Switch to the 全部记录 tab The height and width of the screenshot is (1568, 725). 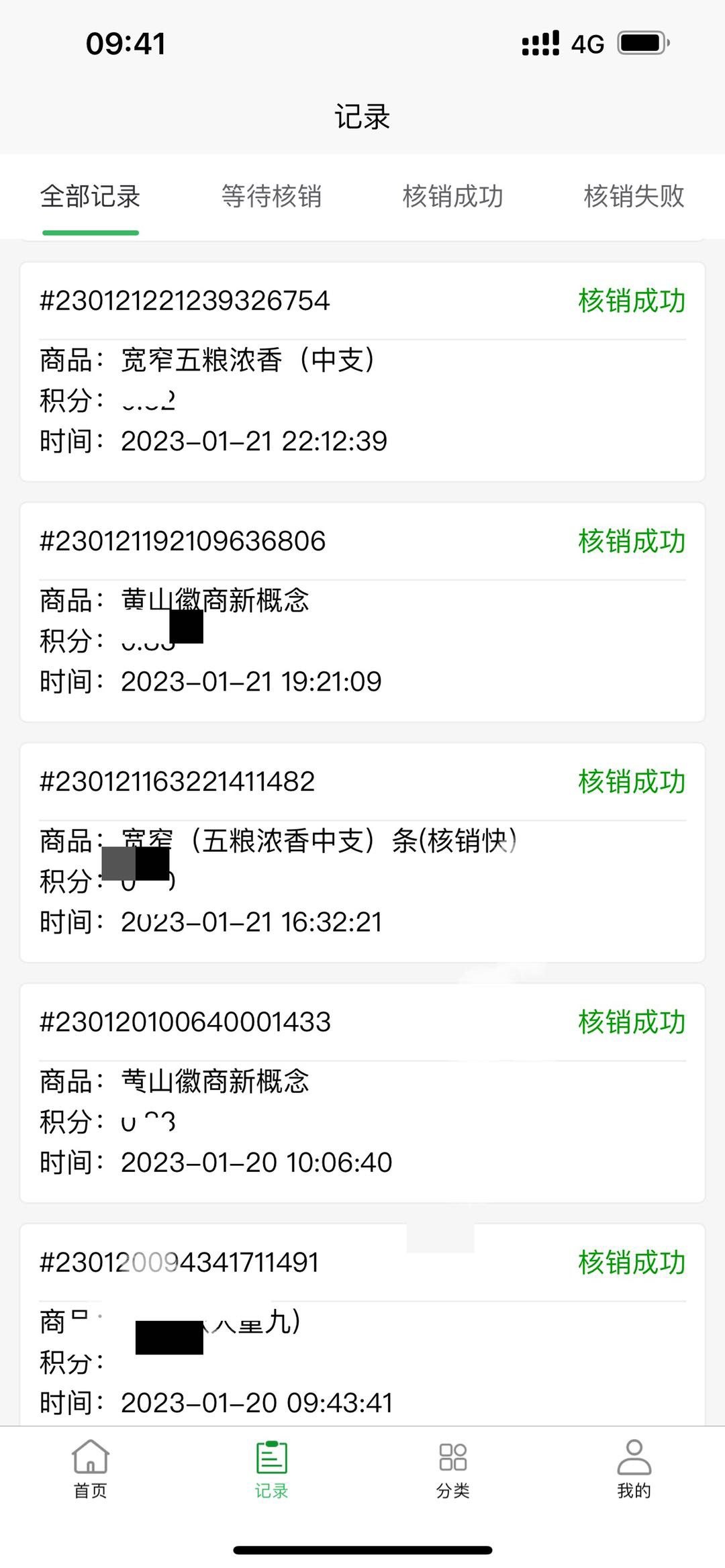point(90,197)
